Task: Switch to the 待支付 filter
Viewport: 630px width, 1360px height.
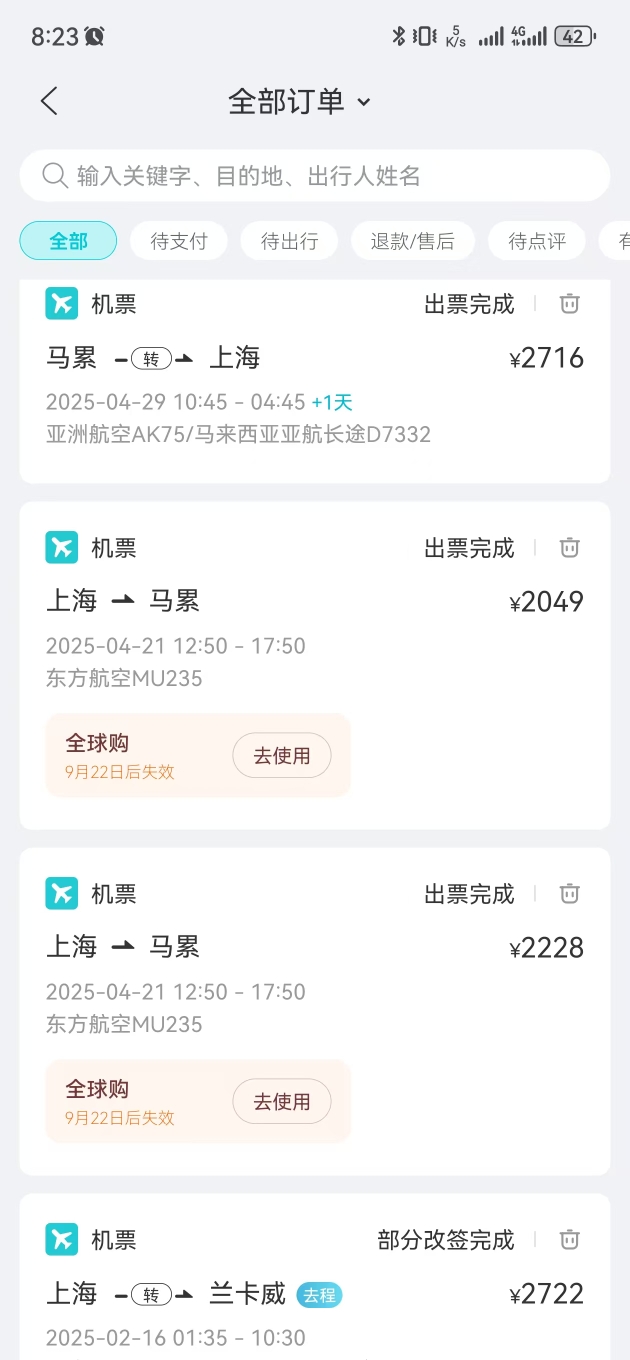Action: (x=179, y=241)
